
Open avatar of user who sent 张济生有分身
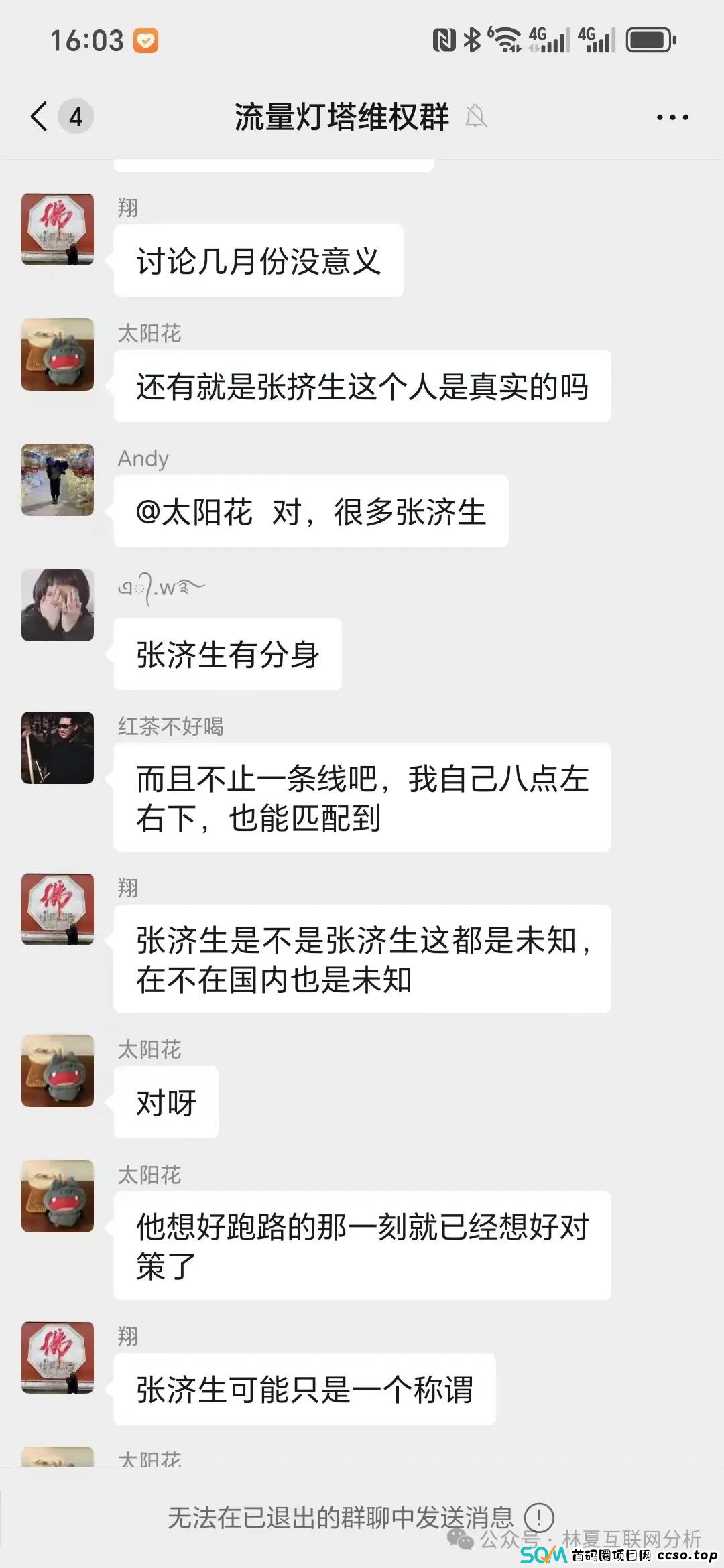click(58, 605)
